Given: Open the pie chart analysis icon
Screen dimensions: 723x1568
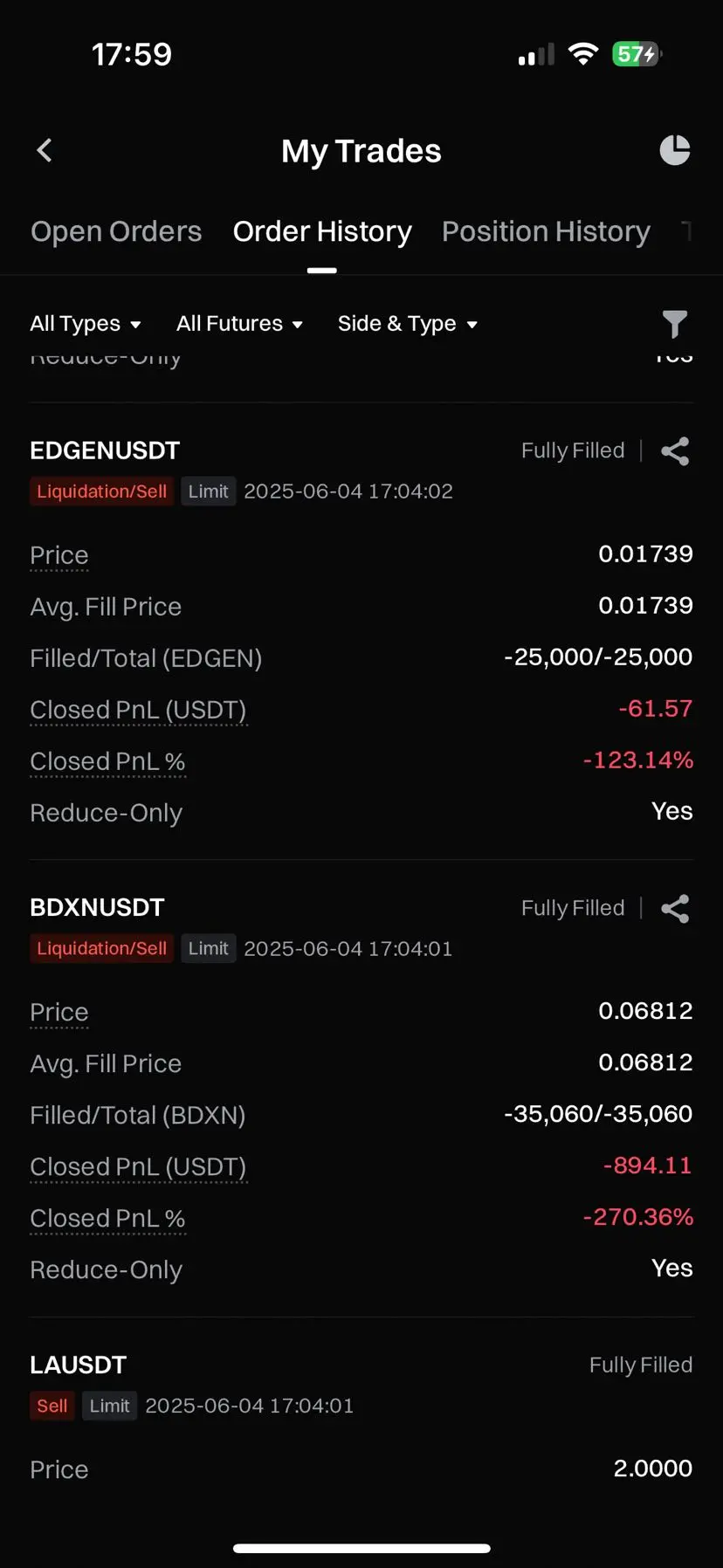Looking at the screenshot, I should coord(674,150).
